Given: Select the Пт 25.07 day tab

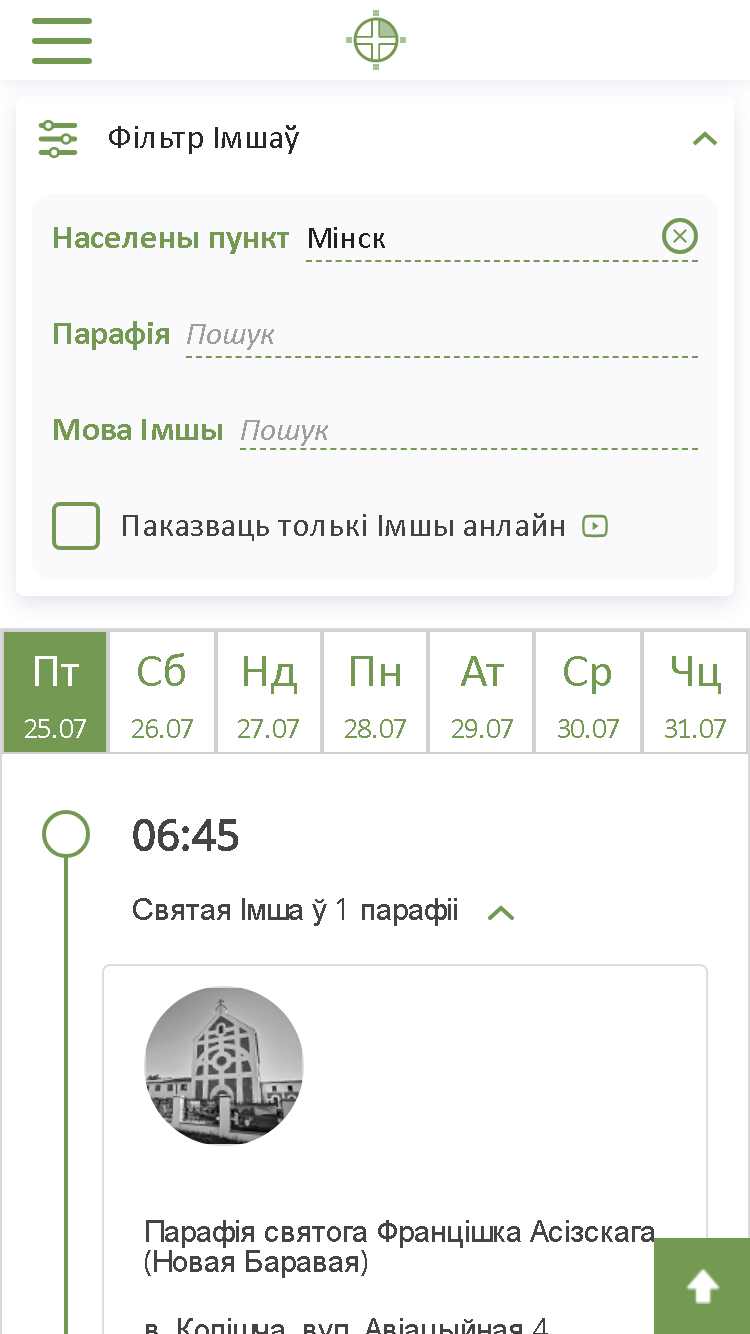Looking at the screenshot, I should click(x=55, y=692).
